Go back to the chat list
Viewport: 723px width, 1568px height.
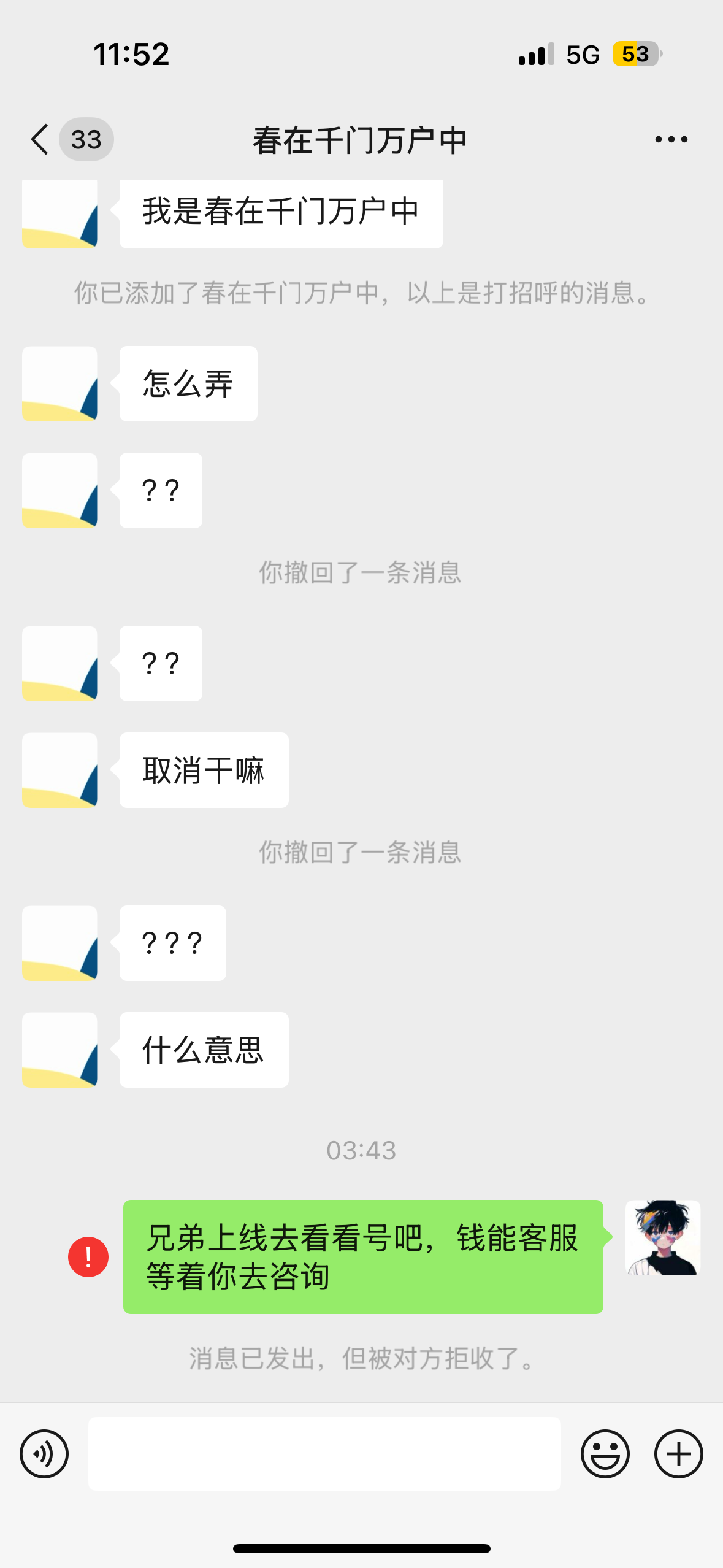click(x=40, y=139)
